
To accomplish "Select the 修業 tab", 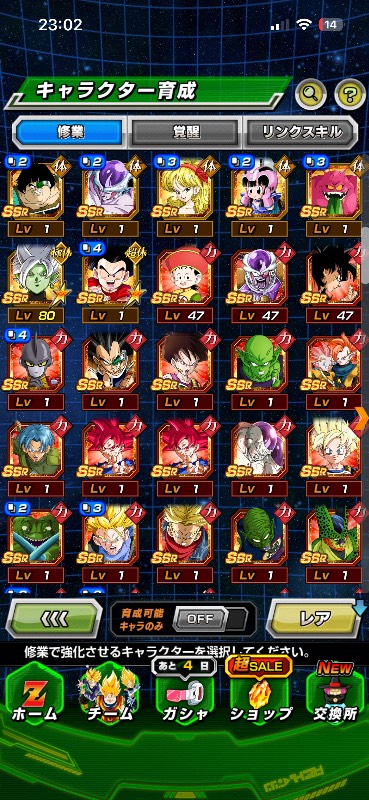I will pyautogui.click(x=69, y=132).
